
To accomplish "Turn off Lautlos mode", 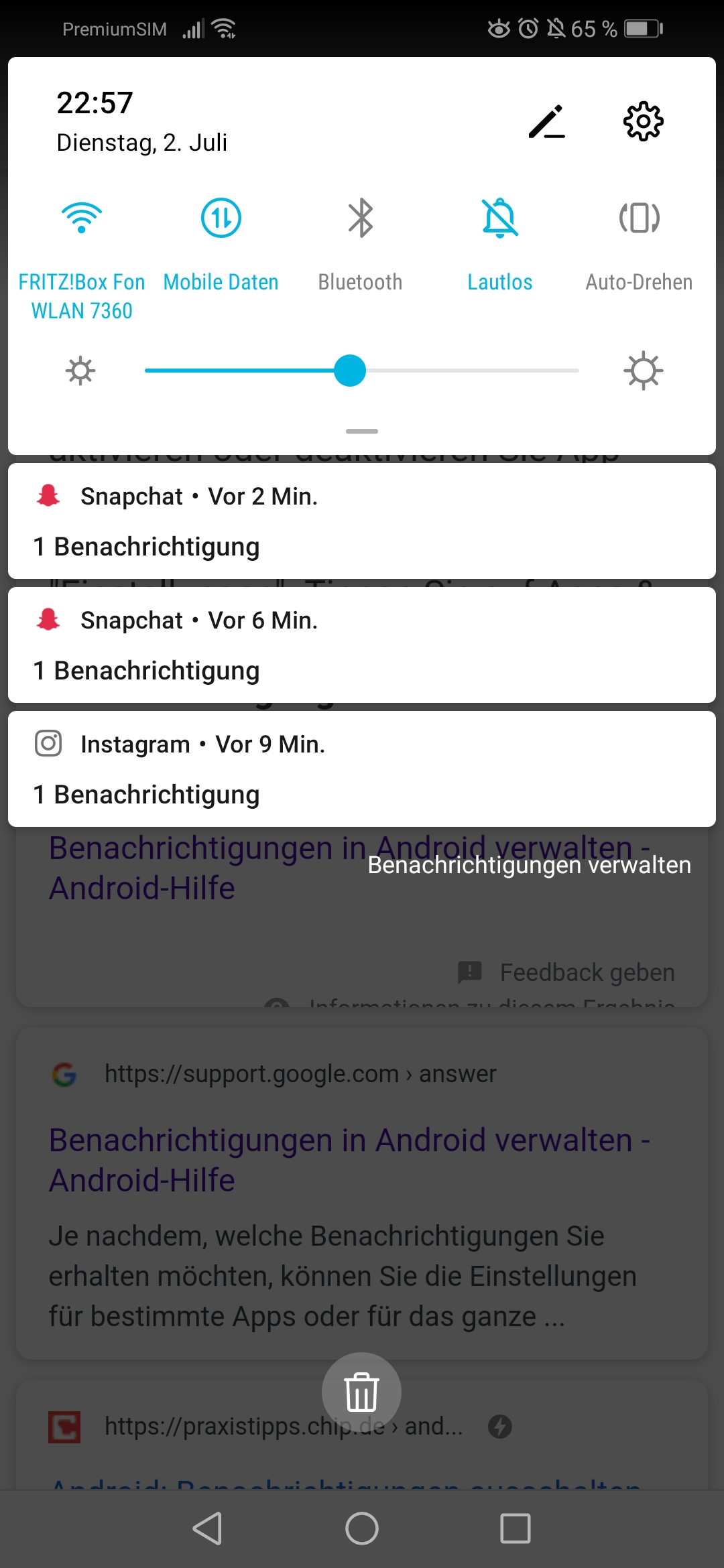I will point(499,216).
